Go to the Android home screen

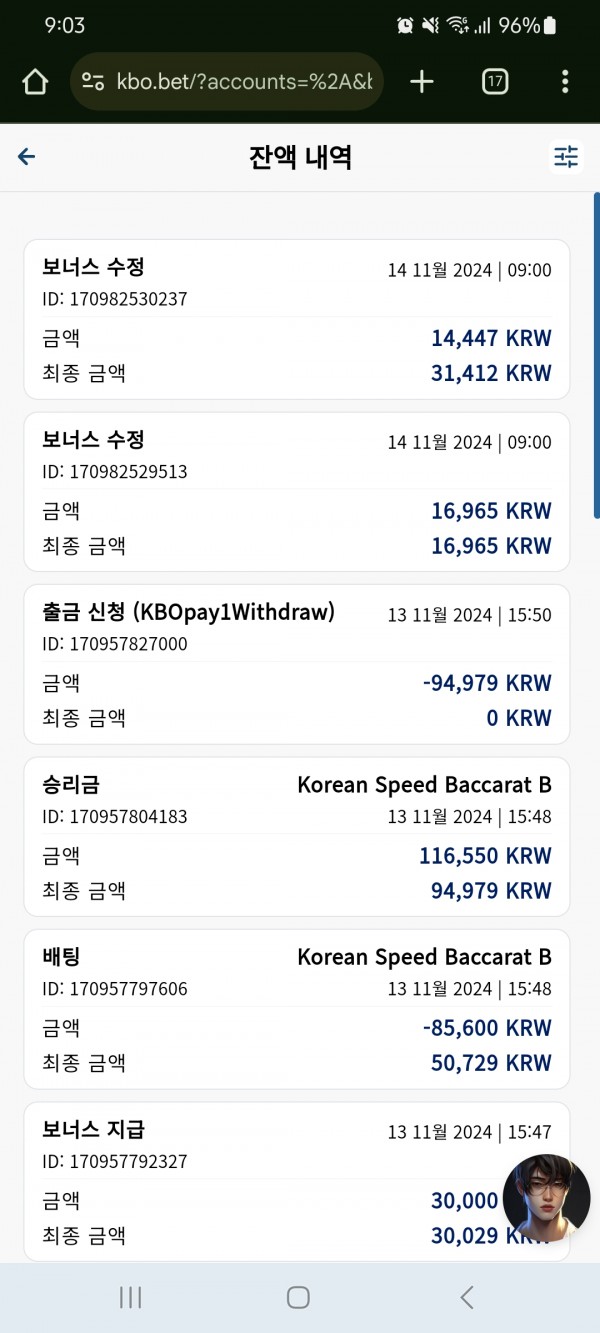[x=298, y=1297]
